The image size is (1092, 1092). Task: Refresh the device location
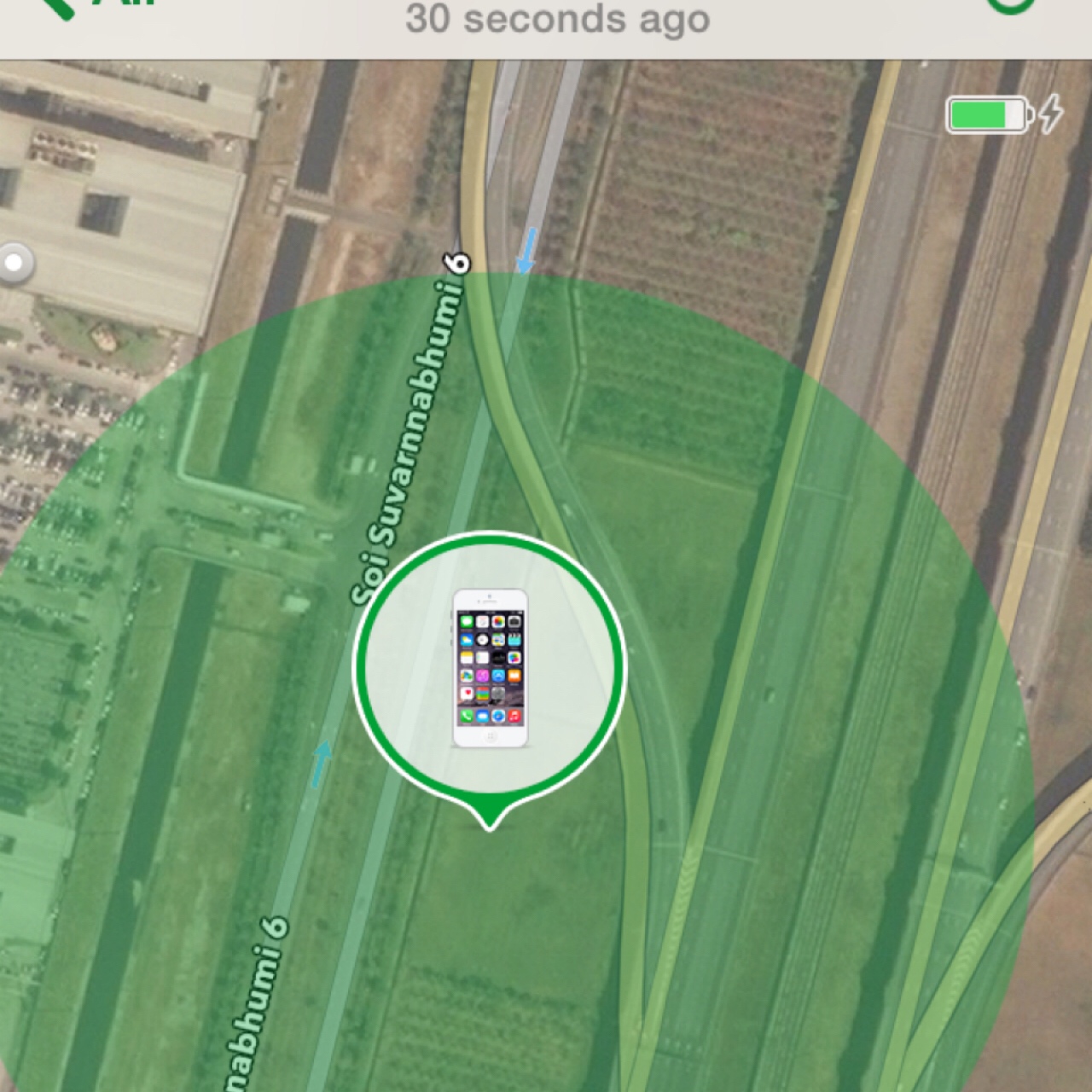[1011, 5]
